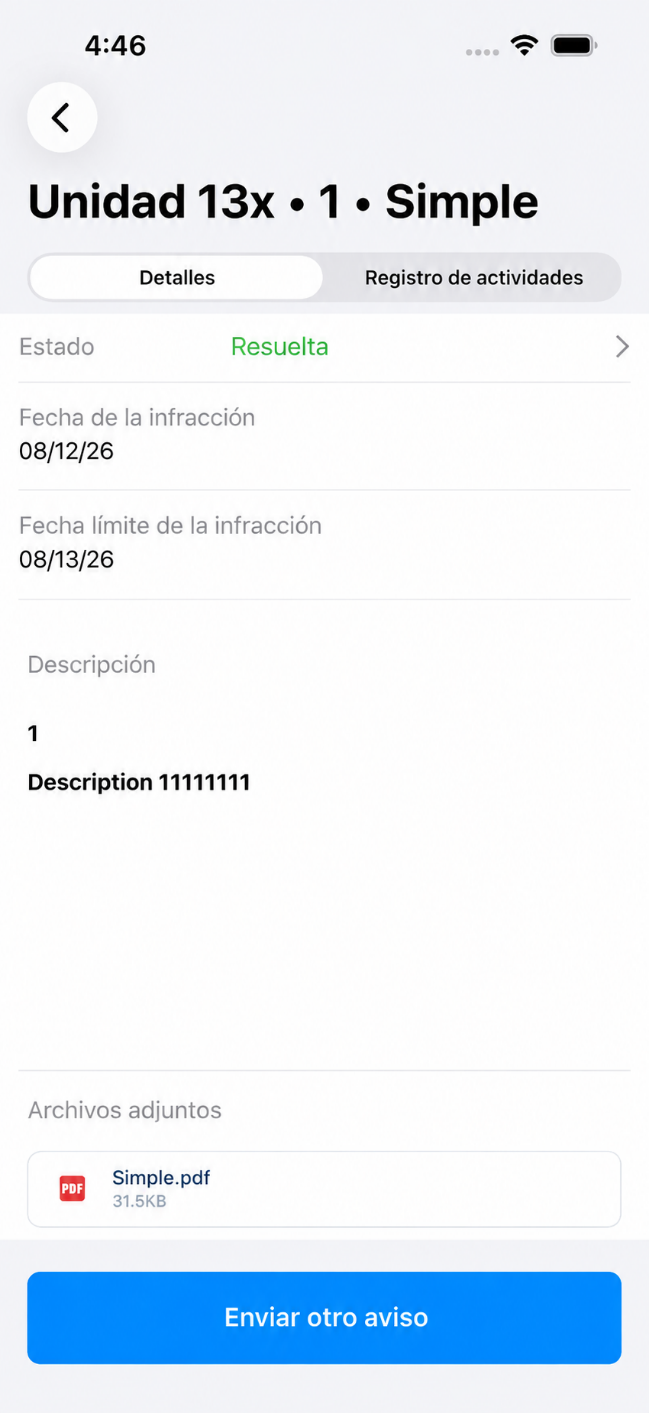Tap the Enviar otro aviso button

(x=324, y=1318)
